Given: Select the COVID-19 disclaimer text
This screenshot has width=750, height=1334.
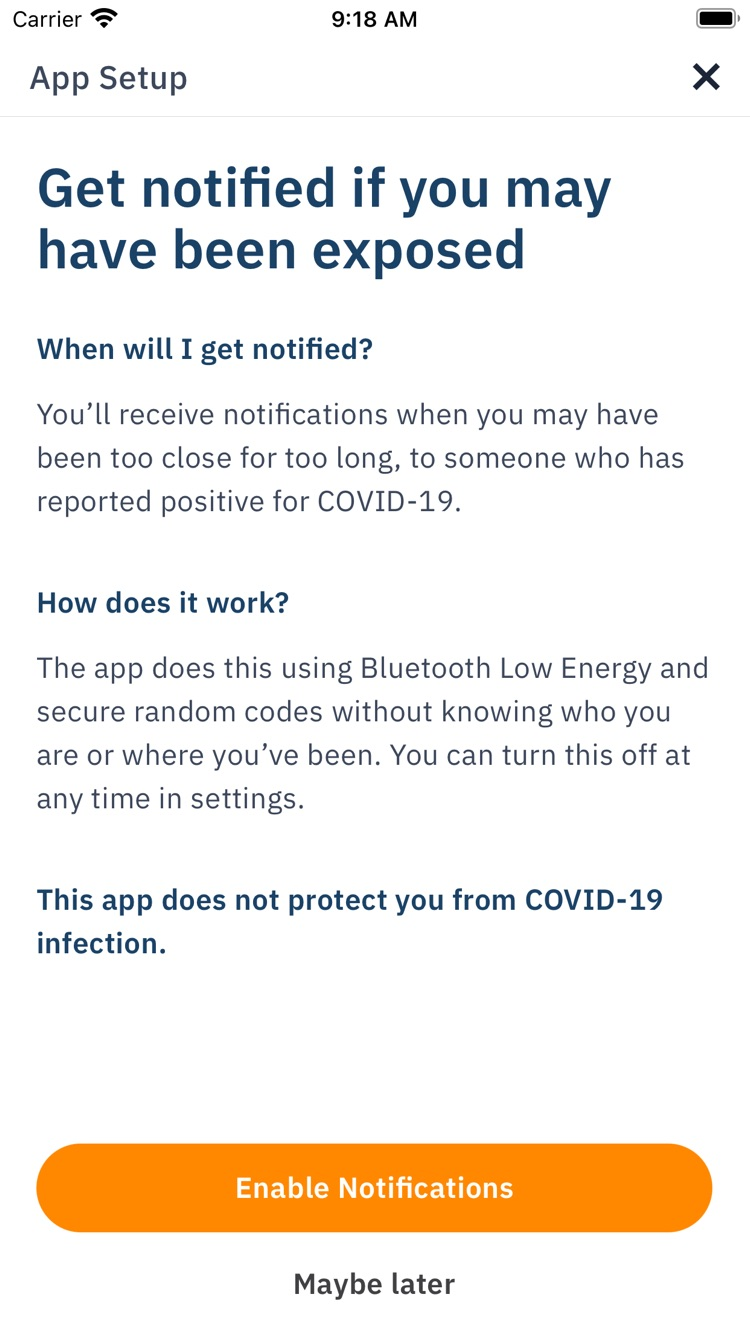Looking at the screenshot, I should [x=350, y=920].
